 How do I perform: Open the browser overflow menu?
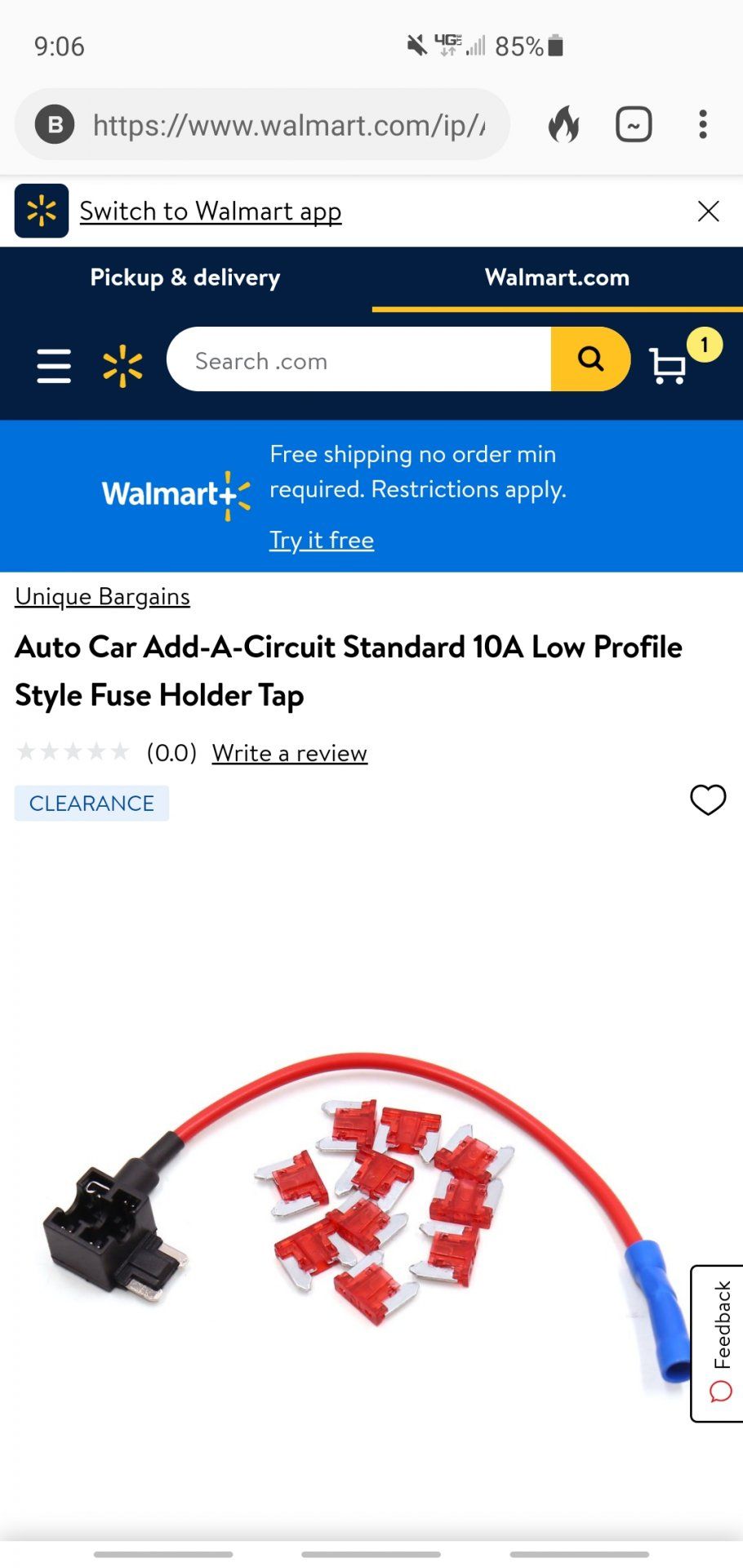click(702, 125)
